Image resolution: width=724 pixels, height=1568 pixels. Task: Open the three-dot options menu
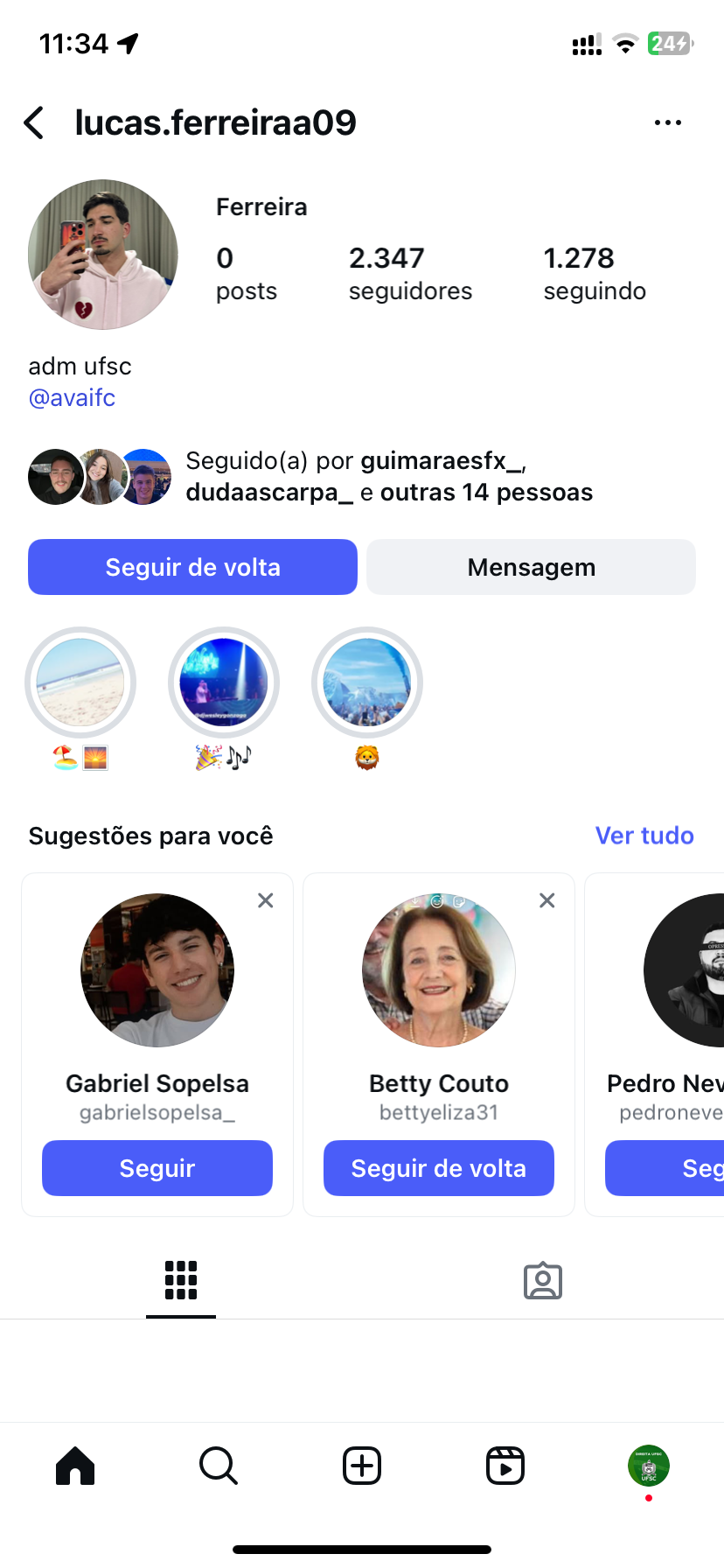click(x=667, y=123)
